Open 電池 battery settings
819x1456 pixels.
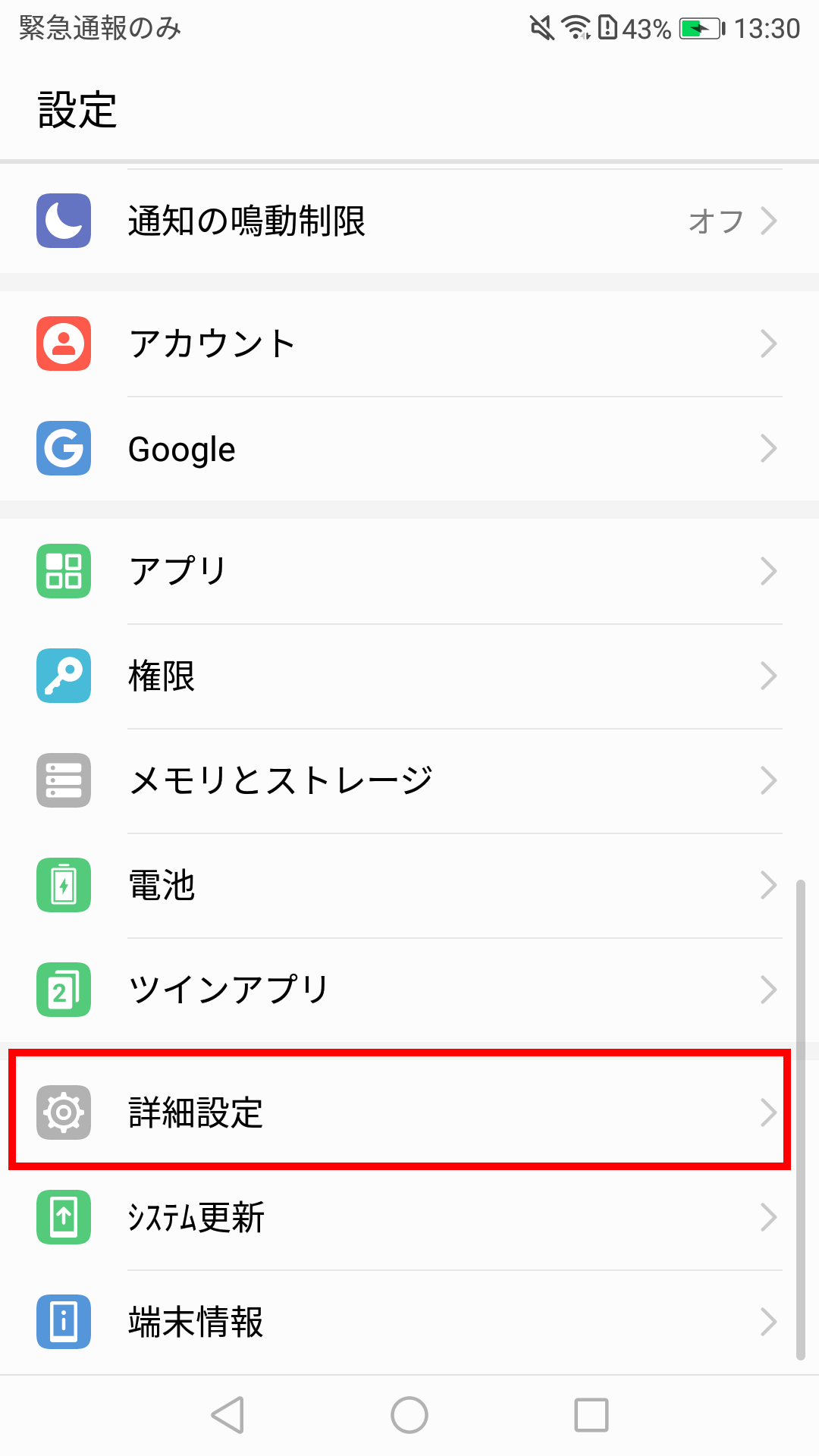tap(409, 885)
